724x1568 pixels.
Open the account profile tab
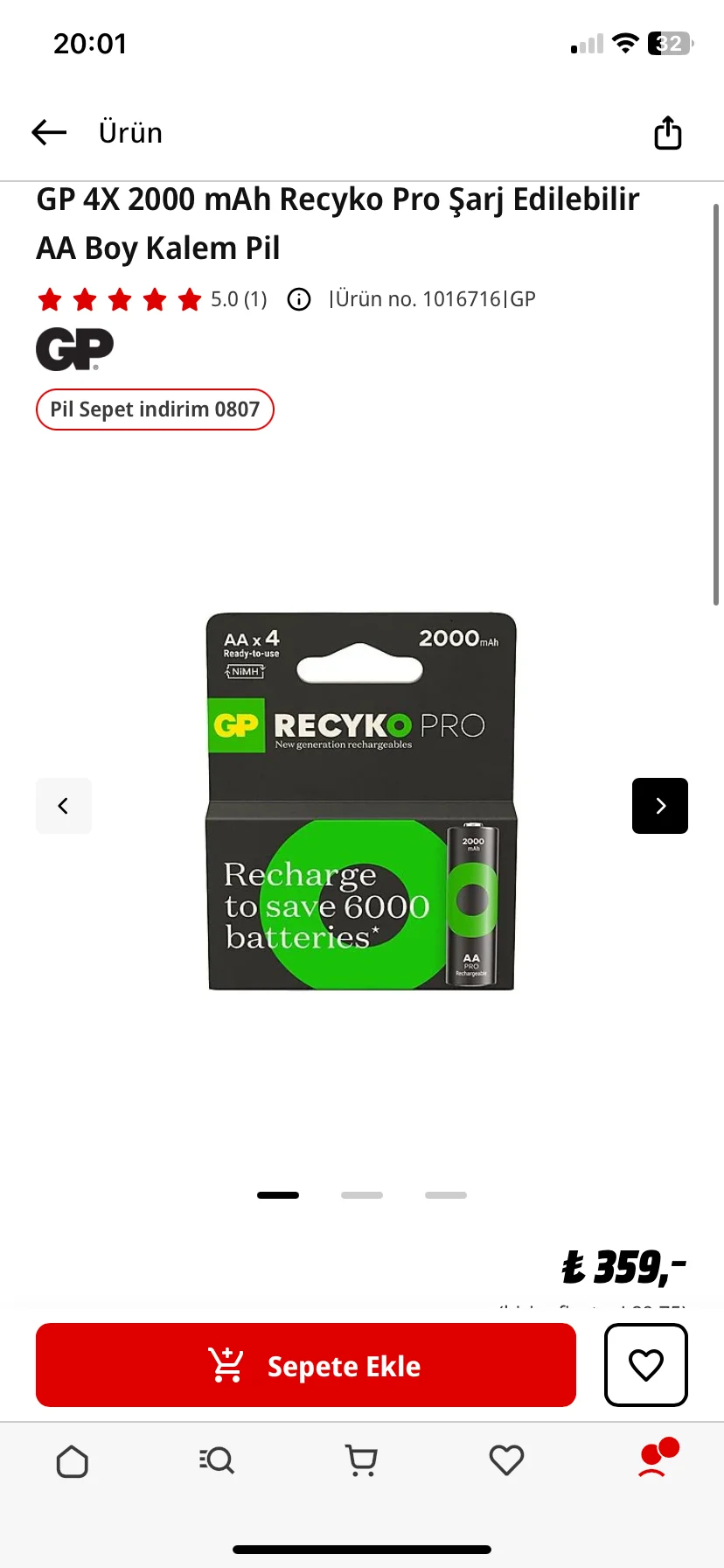[654, 1459]
